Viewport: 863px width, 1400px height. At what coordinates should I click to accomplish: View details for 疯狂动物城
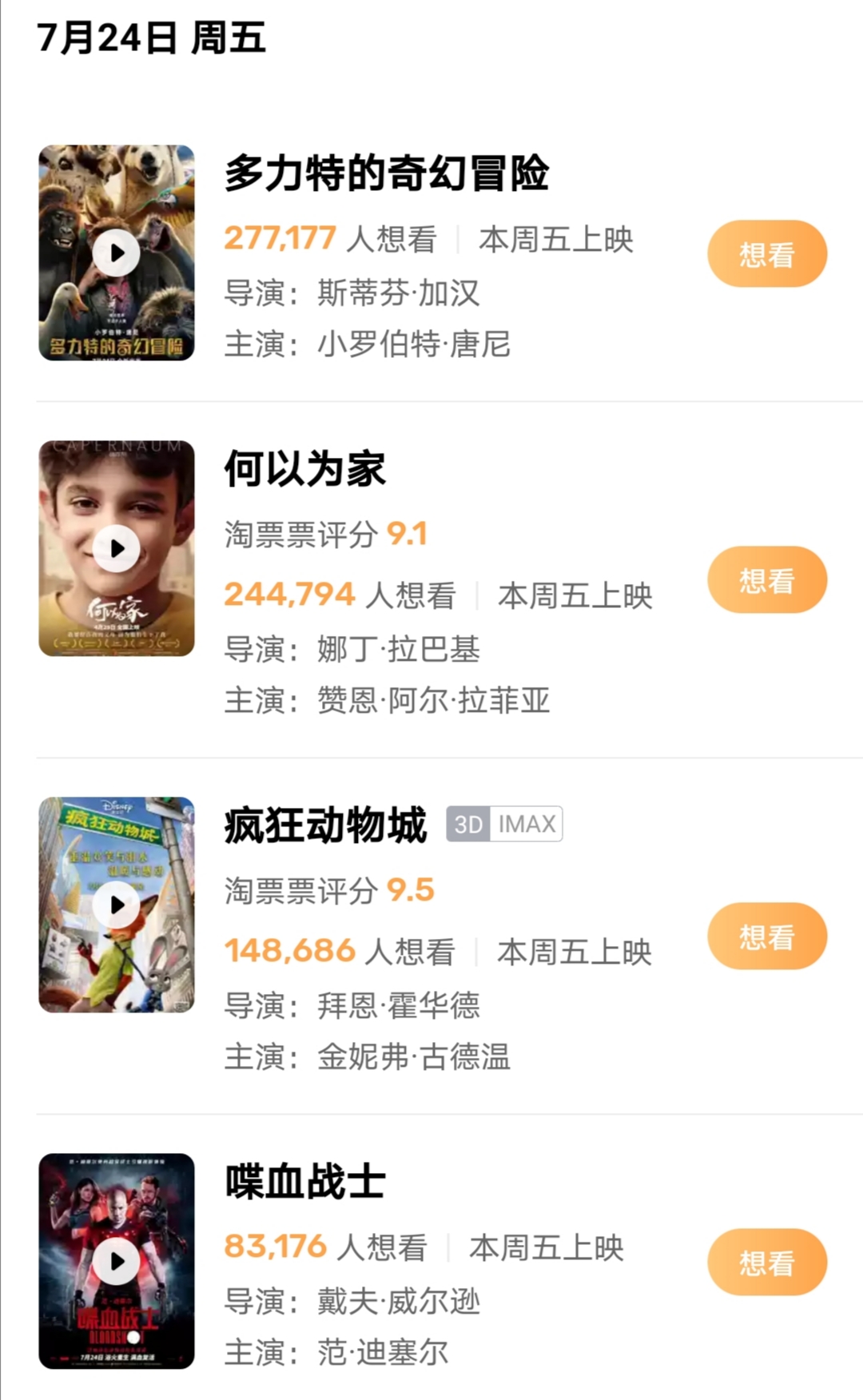coord(326,825)
